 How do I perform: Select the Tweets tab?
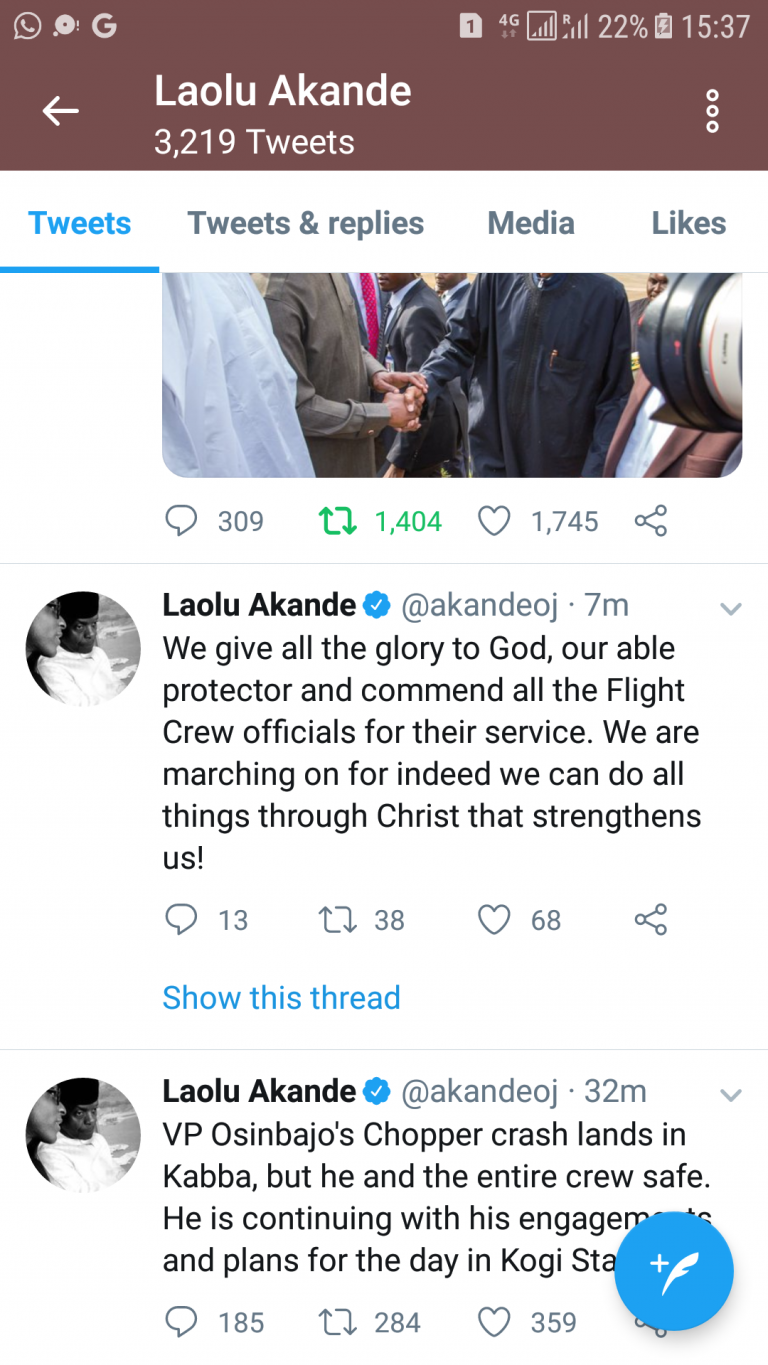coord(80,223)
